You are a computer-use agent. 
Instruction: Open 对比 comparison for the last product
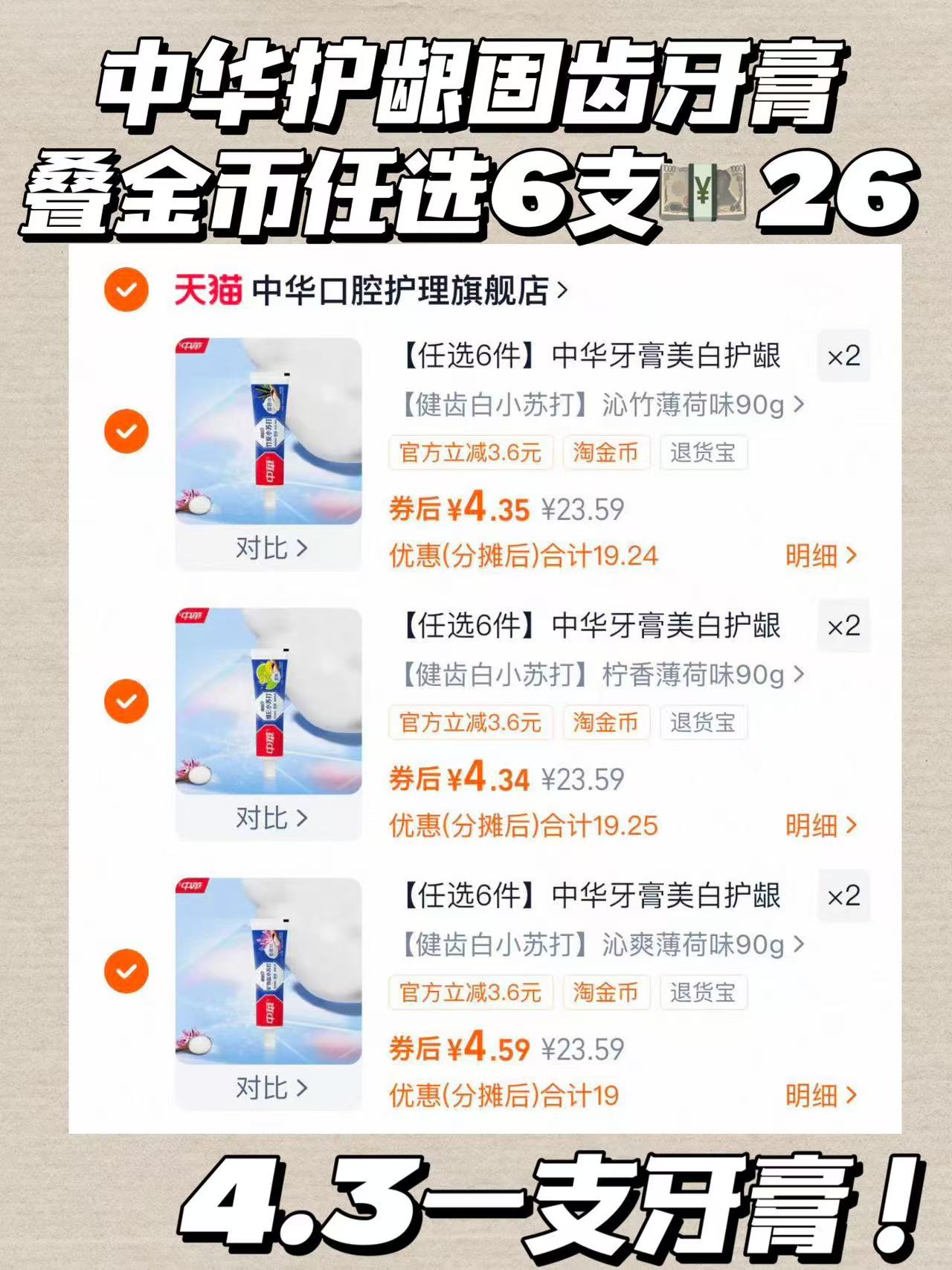click(271, 1086)
